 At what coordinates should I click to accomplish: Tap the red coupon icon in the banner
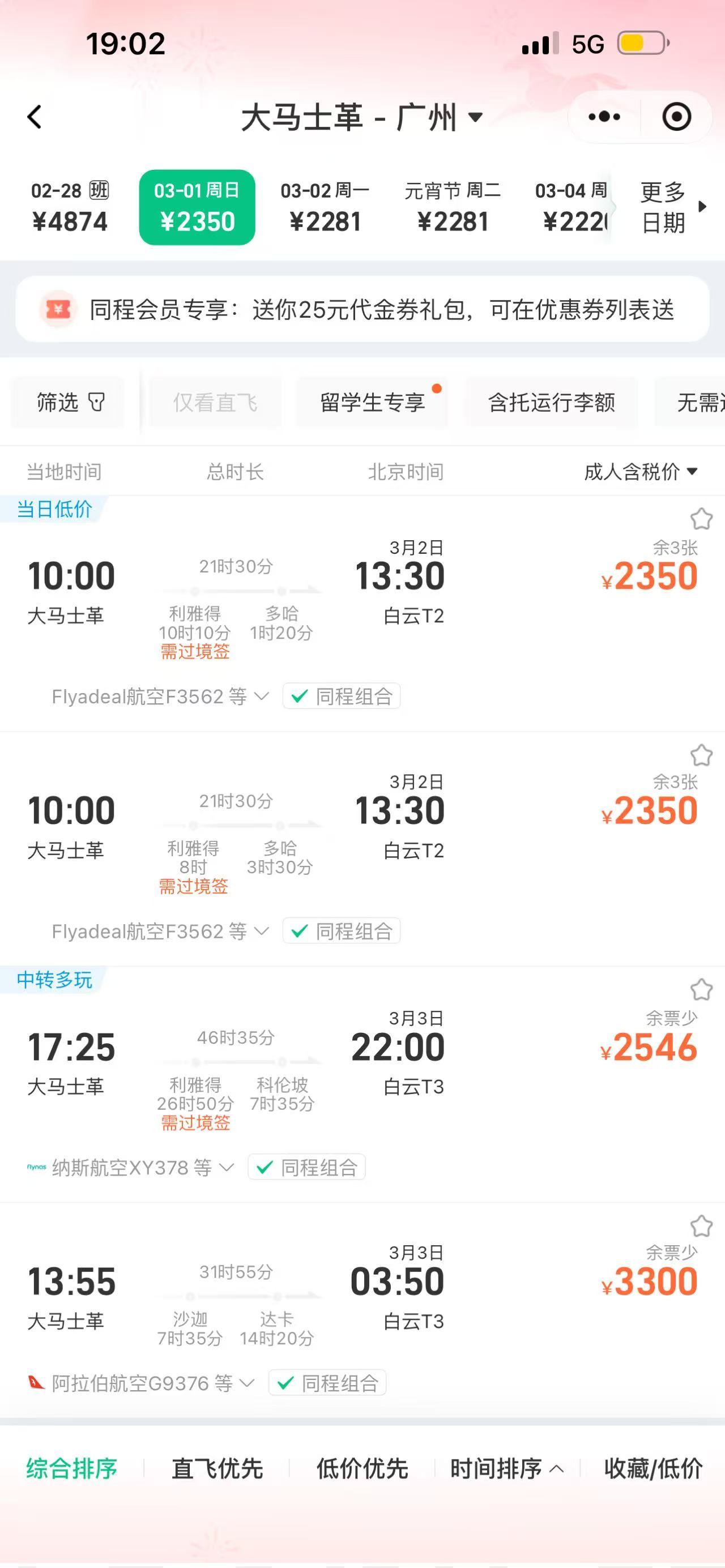coord(58,310)
